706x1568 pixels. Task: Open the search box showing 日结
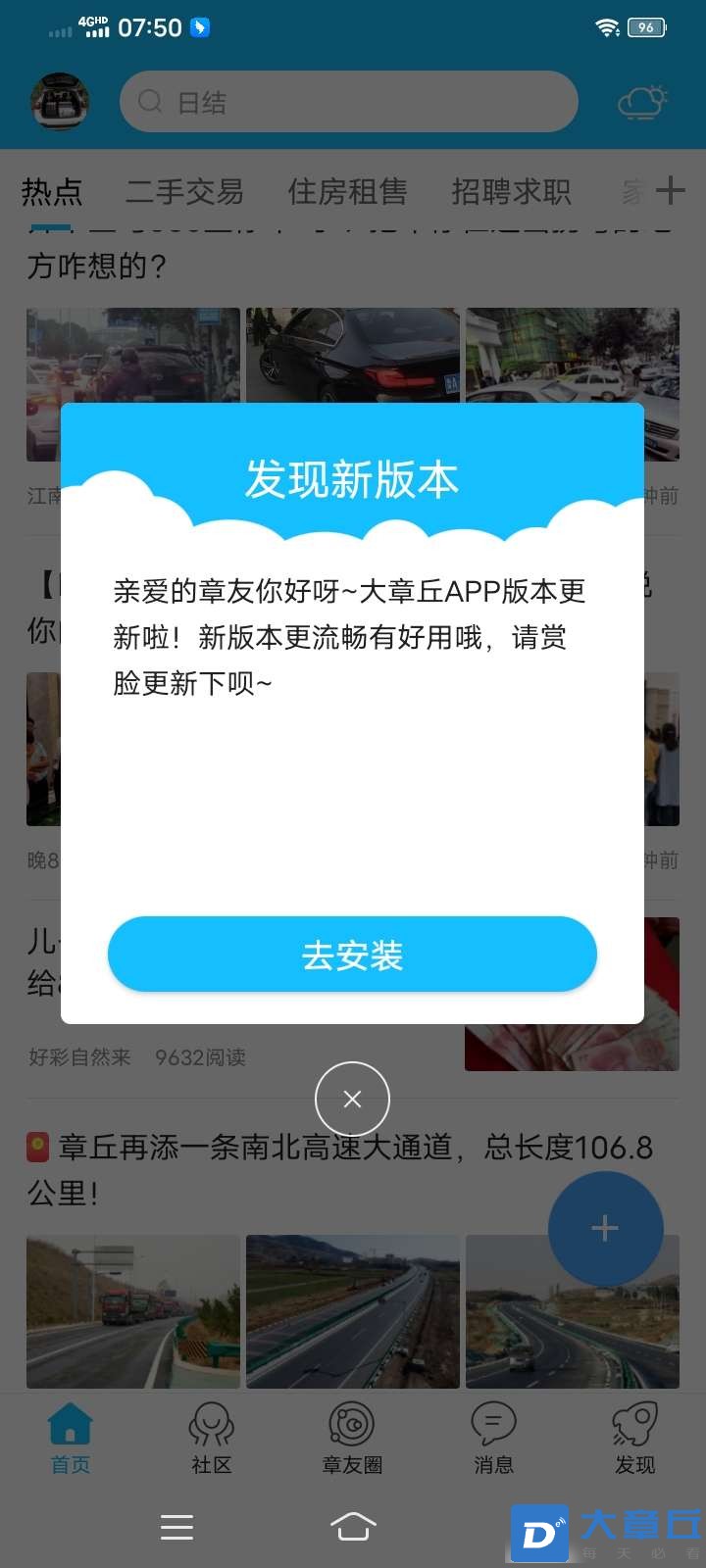[348, 102]
